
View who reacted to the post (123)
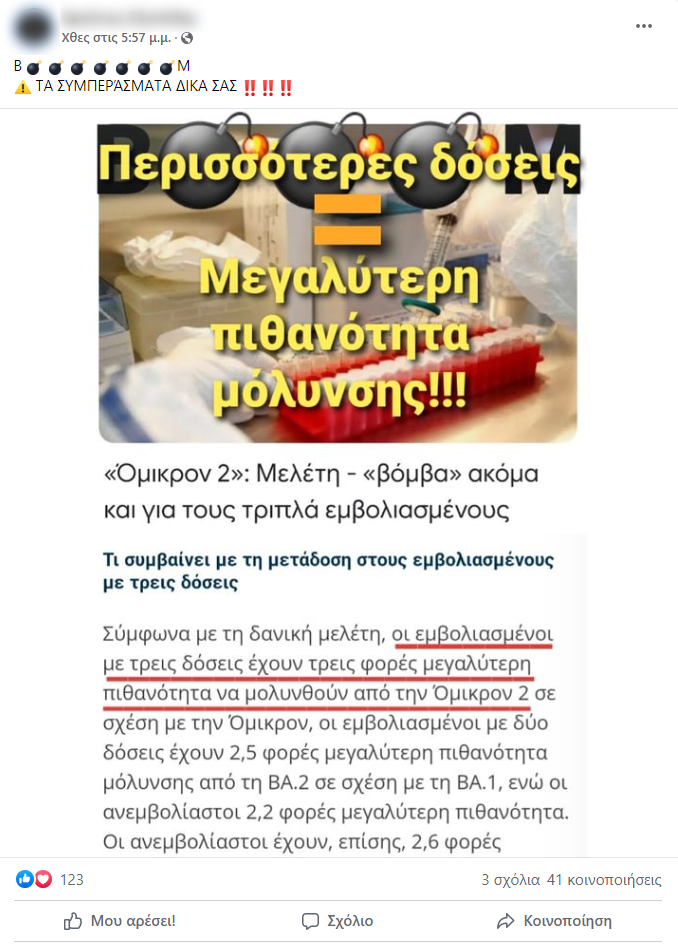click(71, 880)
